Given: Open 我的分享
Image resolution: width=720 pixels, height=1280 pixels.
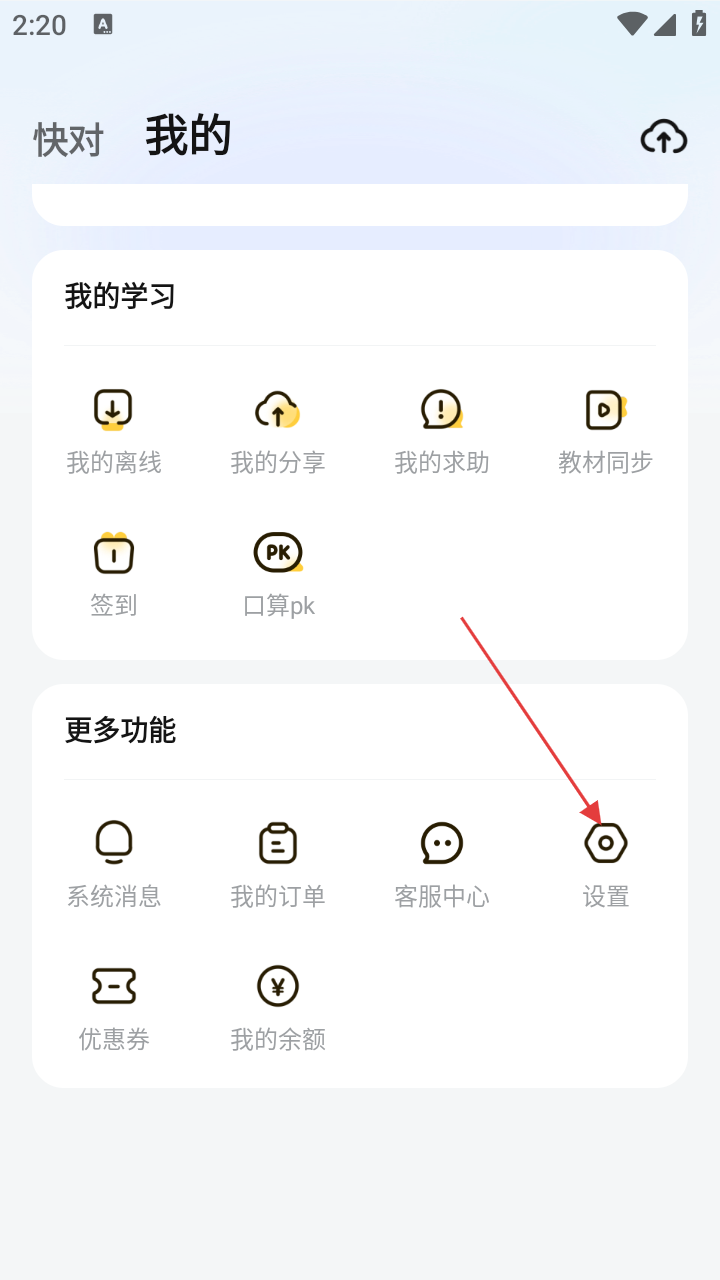Looking at the screenshot, I should point(278,430).
